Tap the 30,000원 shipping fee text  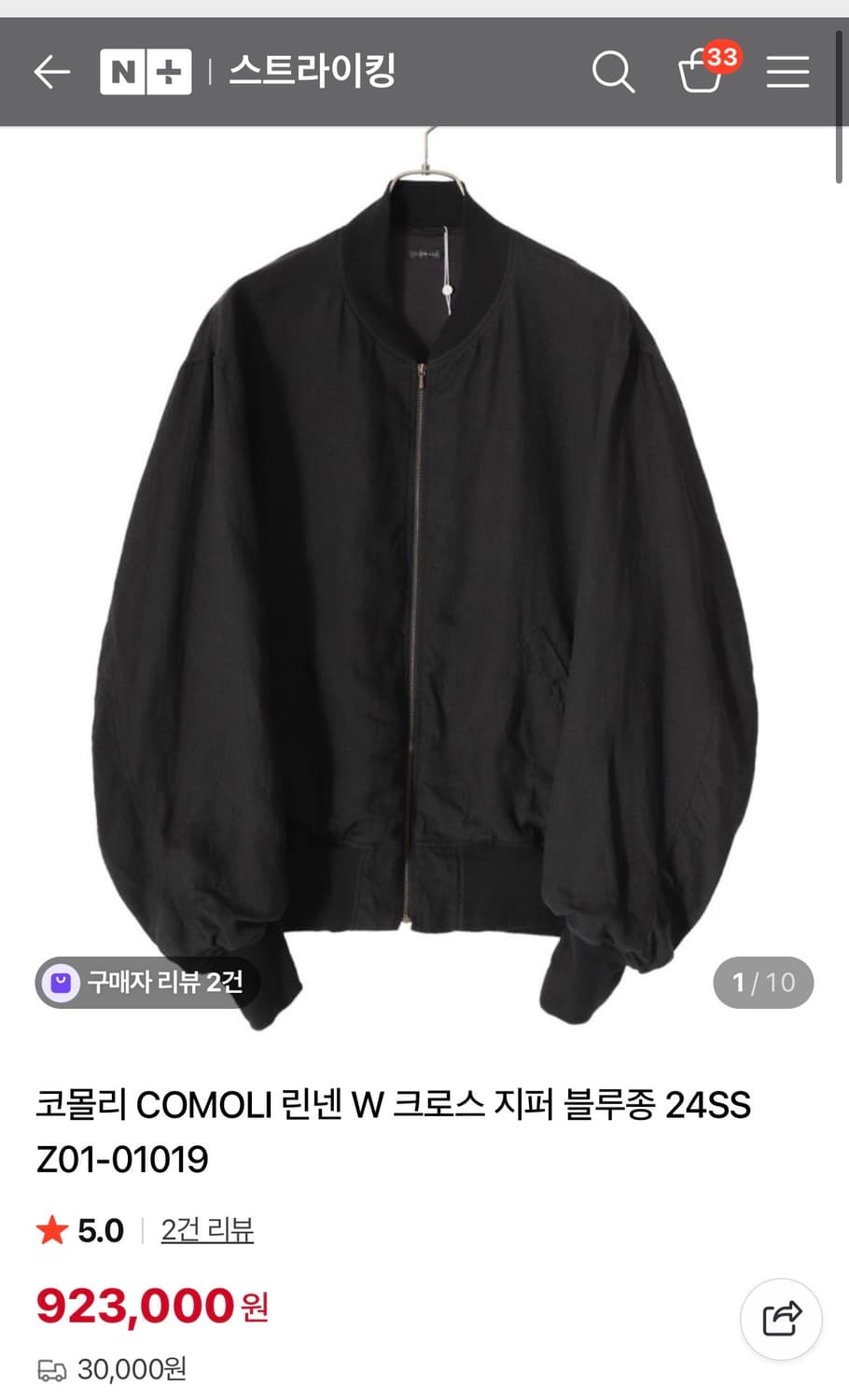click(x=132, y=1371)
